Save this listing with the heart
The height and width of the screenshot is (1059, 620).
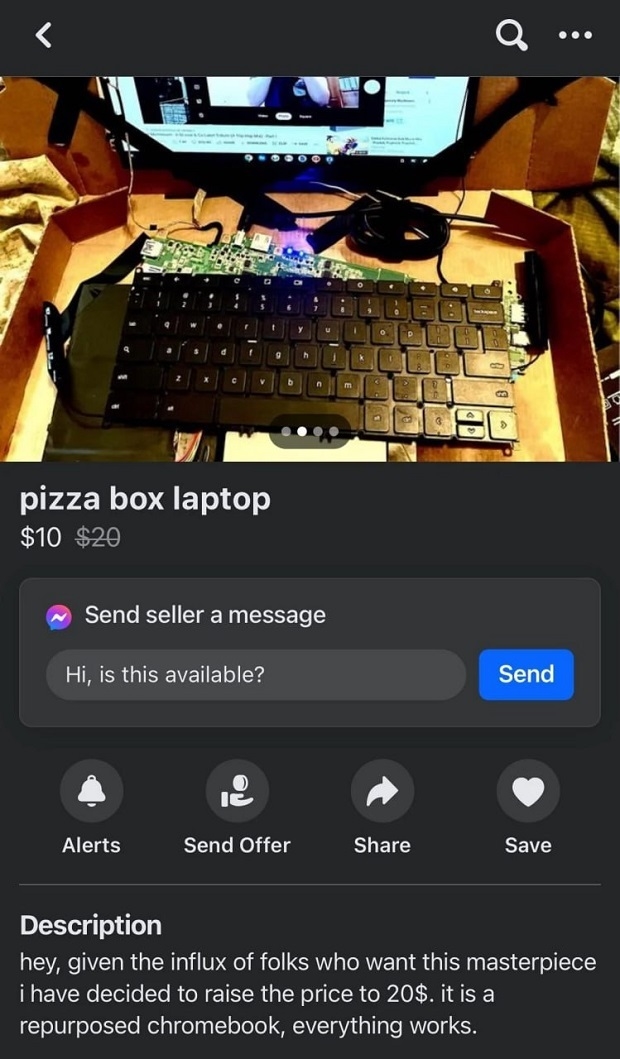pos(527,792)
